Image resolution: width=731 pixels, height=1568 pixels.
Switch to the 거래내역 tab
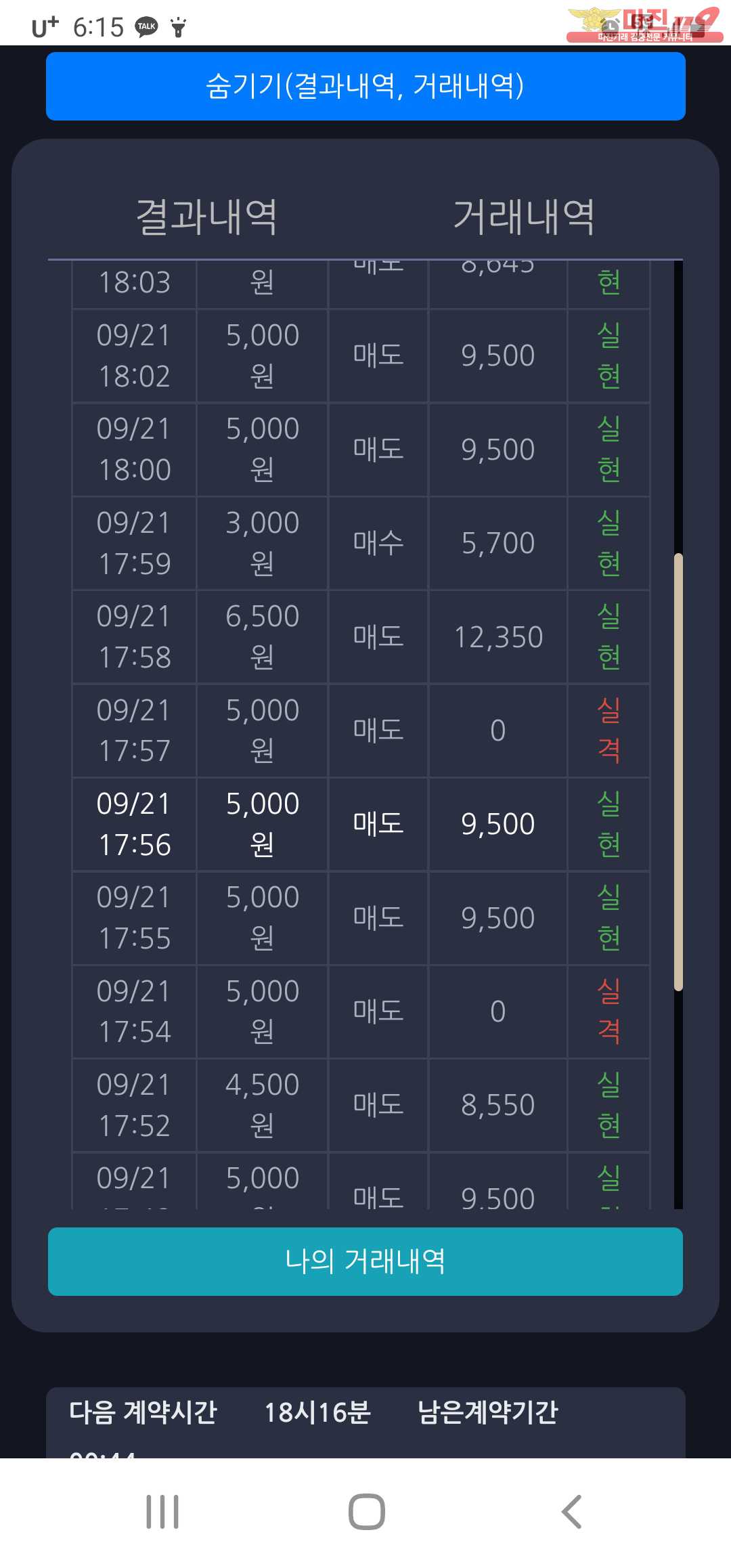524,217
